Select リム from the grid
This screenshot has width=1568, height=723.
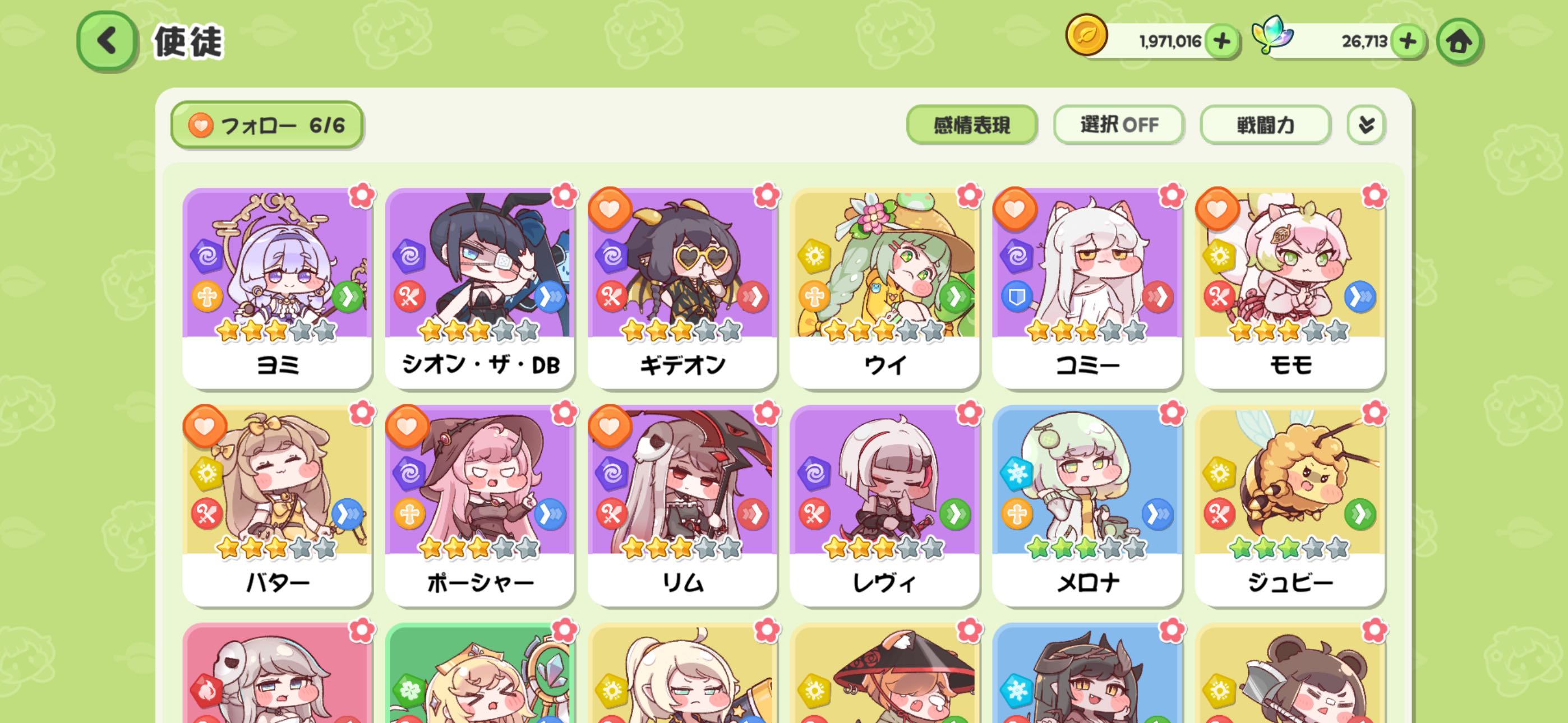682,505
